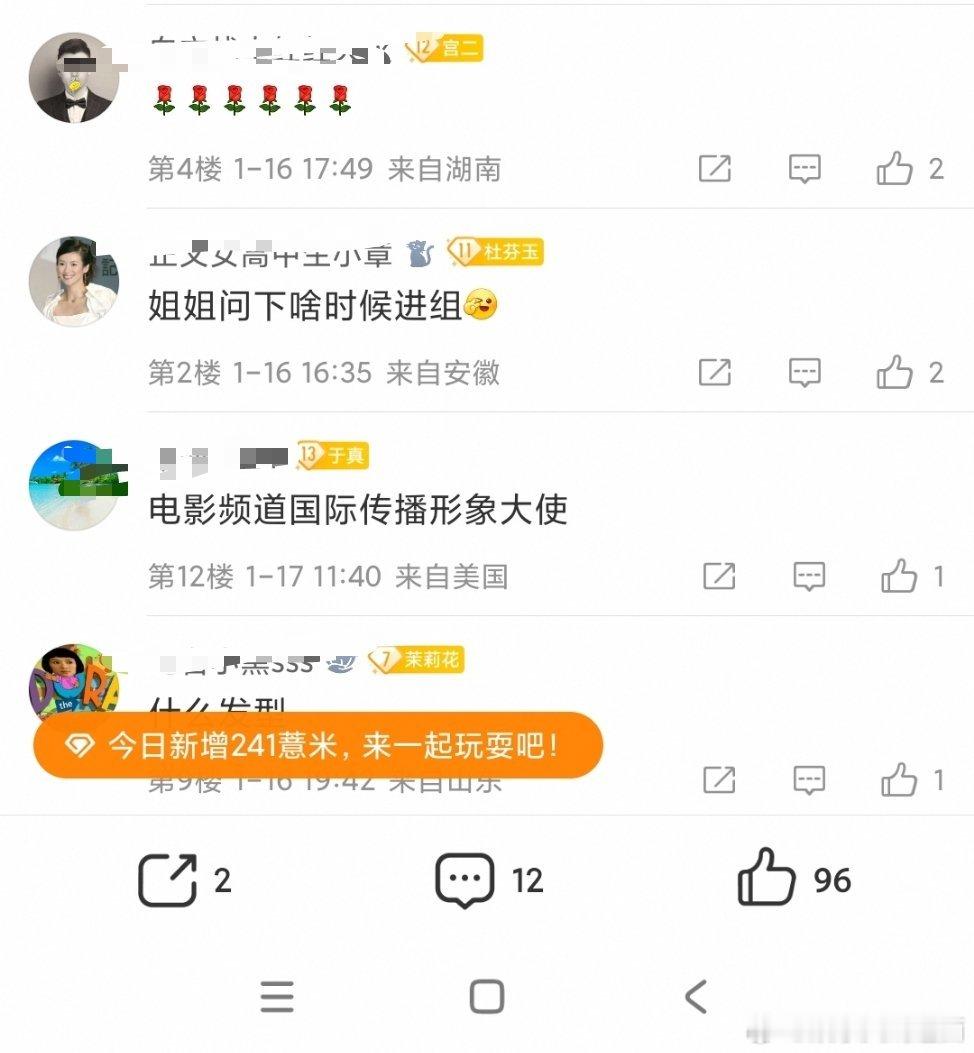Tap the 今日新增241薏米 banner
The image size is (974, 1053).
[320, 745]
